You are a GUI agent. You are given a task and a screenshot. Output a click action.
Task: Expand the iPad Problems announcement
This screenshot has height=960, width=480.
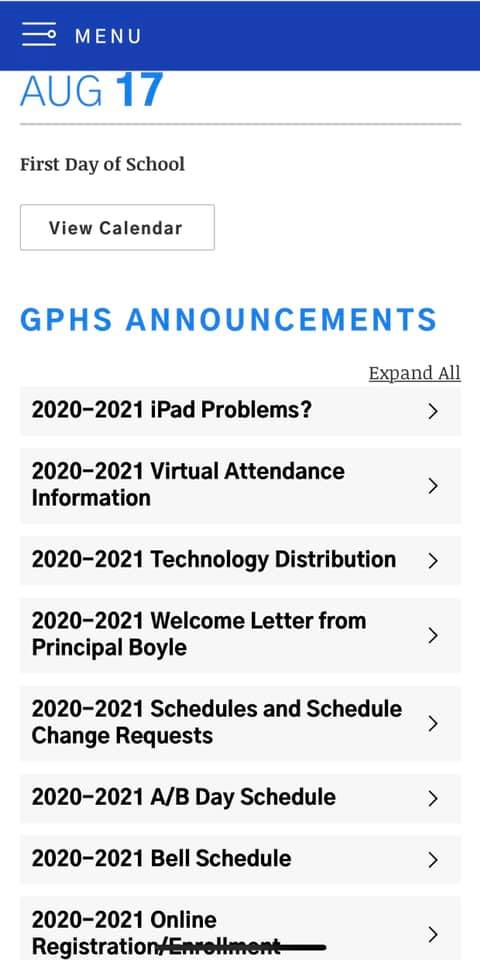tap(240, 411)
